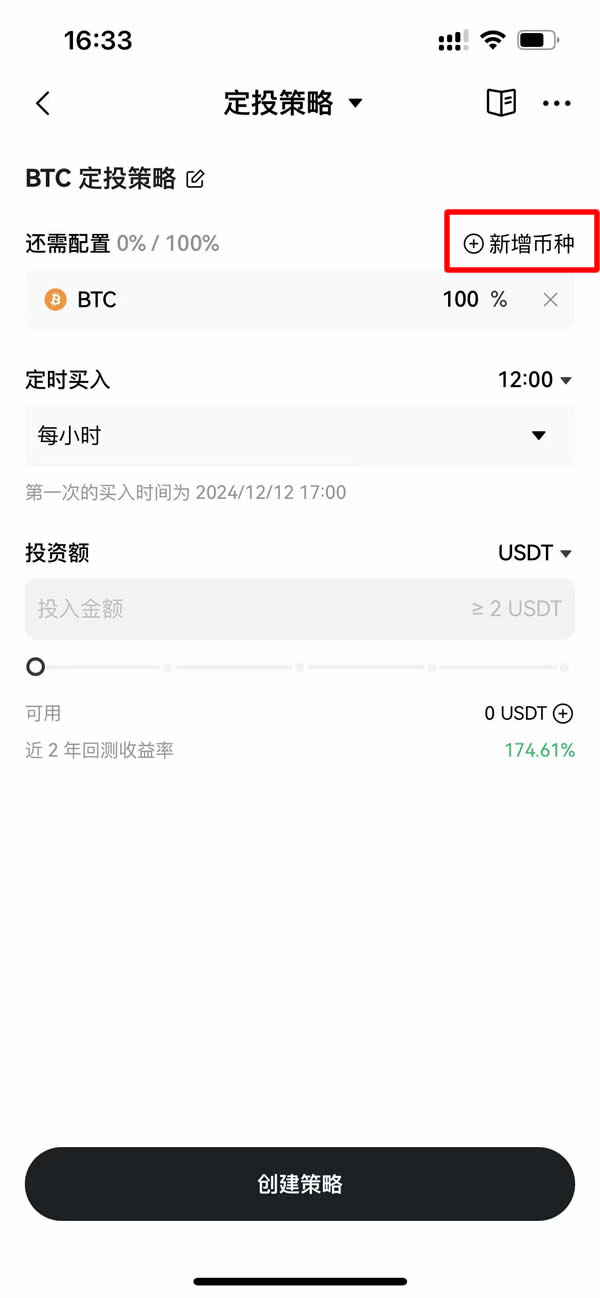The width and height of the screenshot is (600, 1298).
Task: Remove BTC from the allocation list
Action: pos(550,300)
